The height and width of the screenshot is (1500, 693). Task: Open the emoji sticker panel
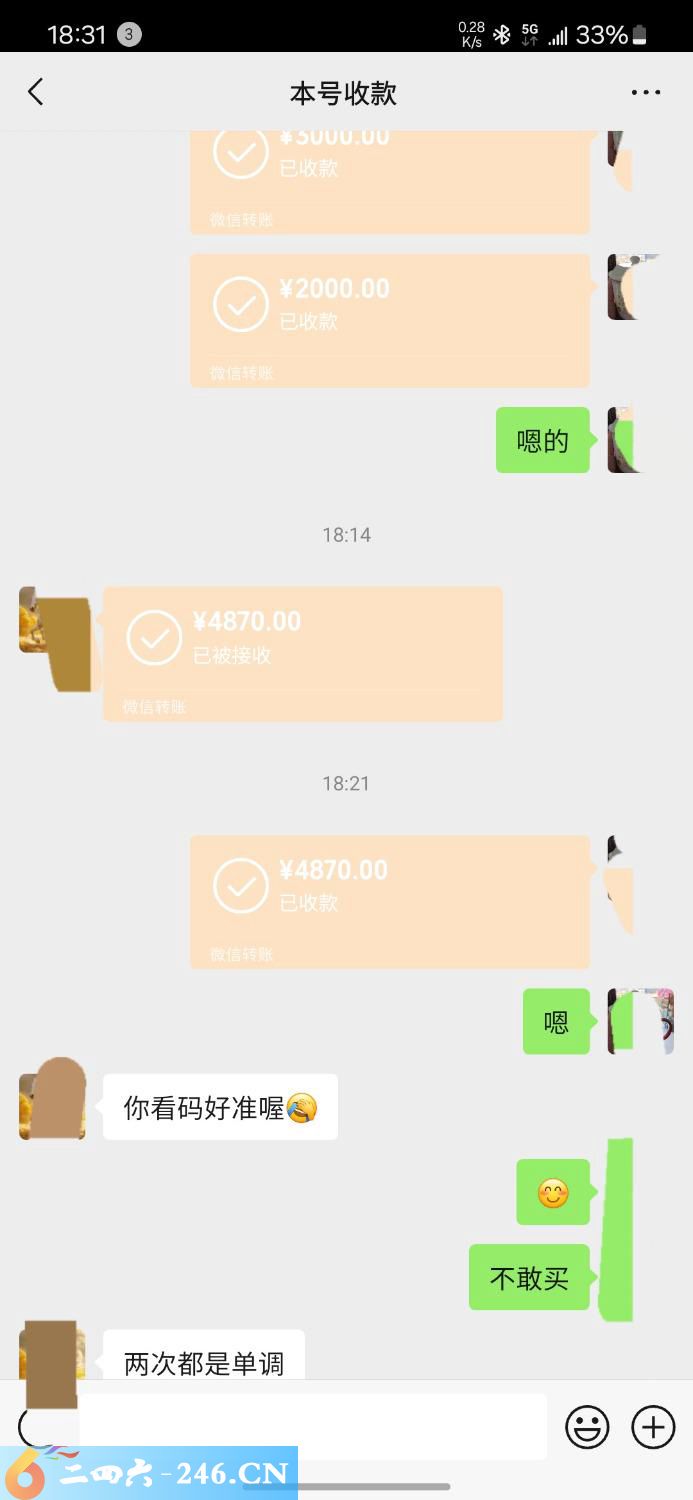(x=587, y=1427)
